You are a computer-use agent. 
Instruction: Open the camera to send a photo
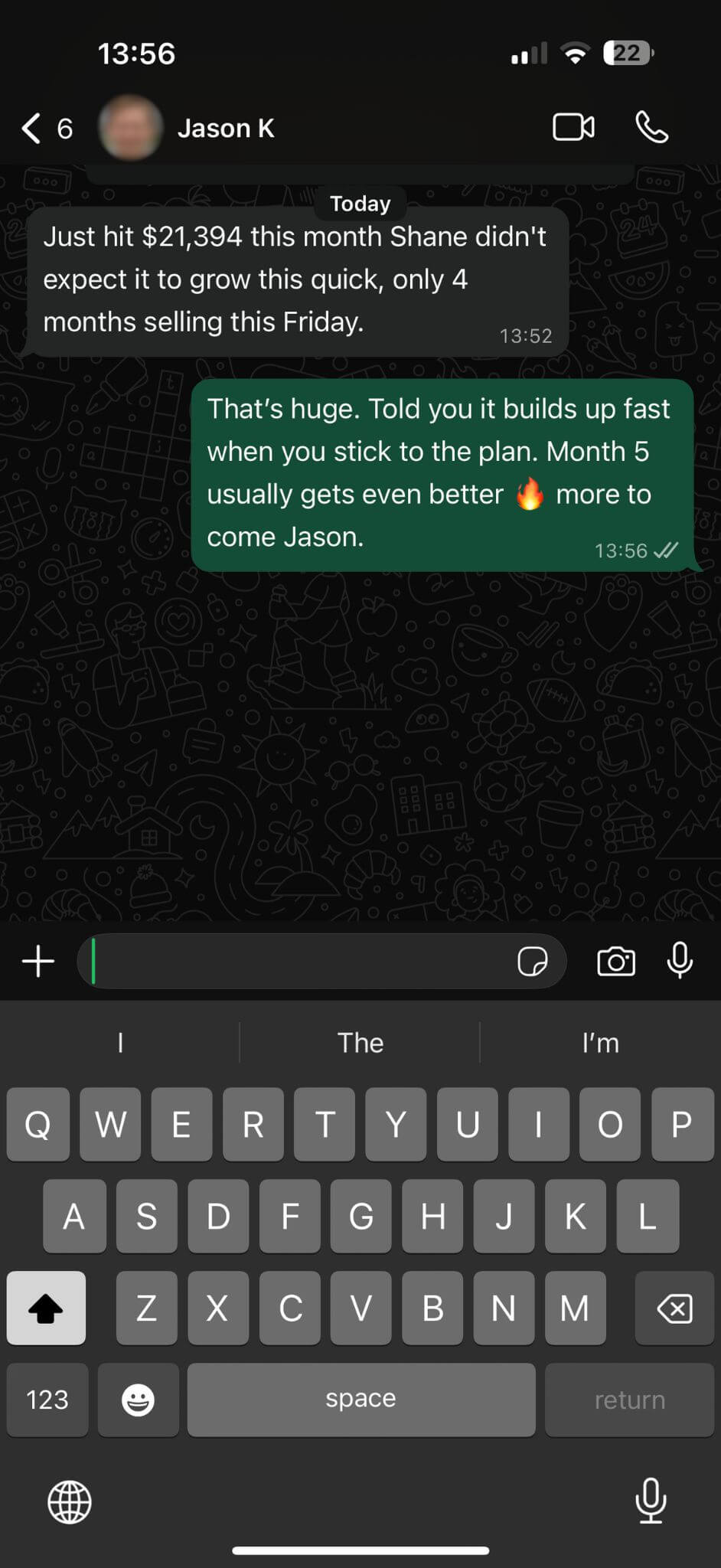615,961
